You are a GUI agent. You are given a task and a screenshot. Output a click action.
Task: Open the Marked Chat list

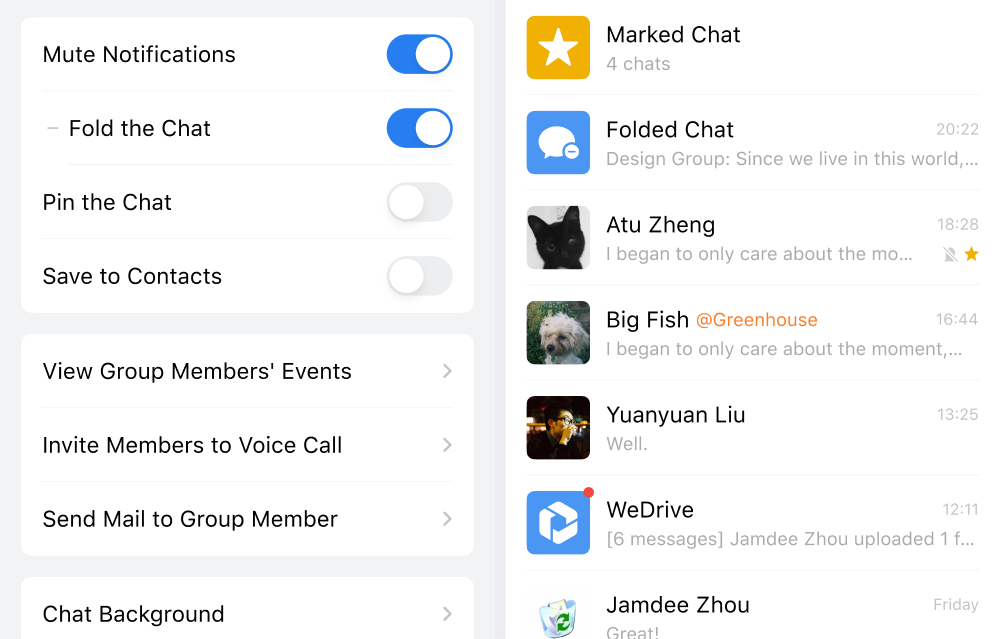pyautogui.click(x=750, y=48)
